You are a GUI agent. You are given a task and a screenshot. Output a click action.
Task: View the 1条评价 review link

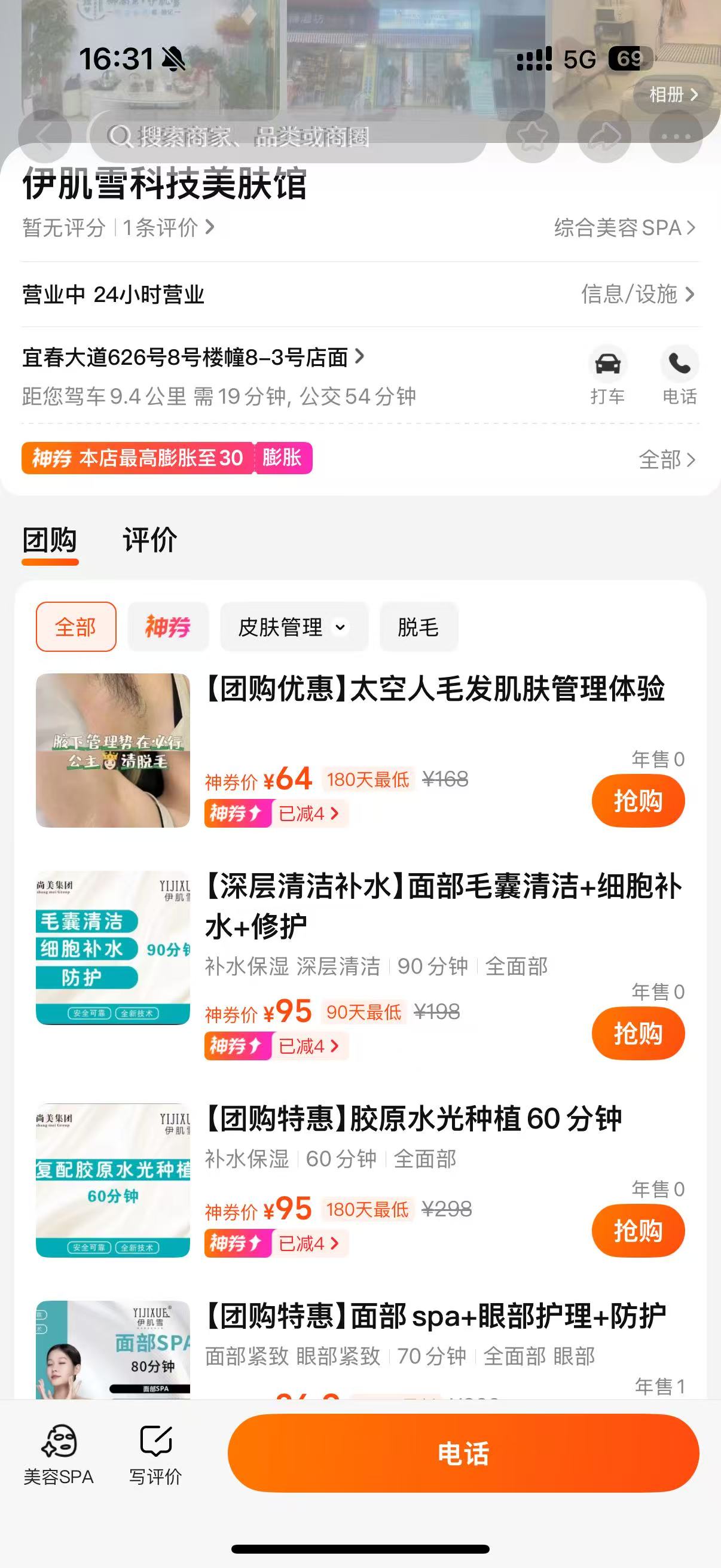coord(168,228)
